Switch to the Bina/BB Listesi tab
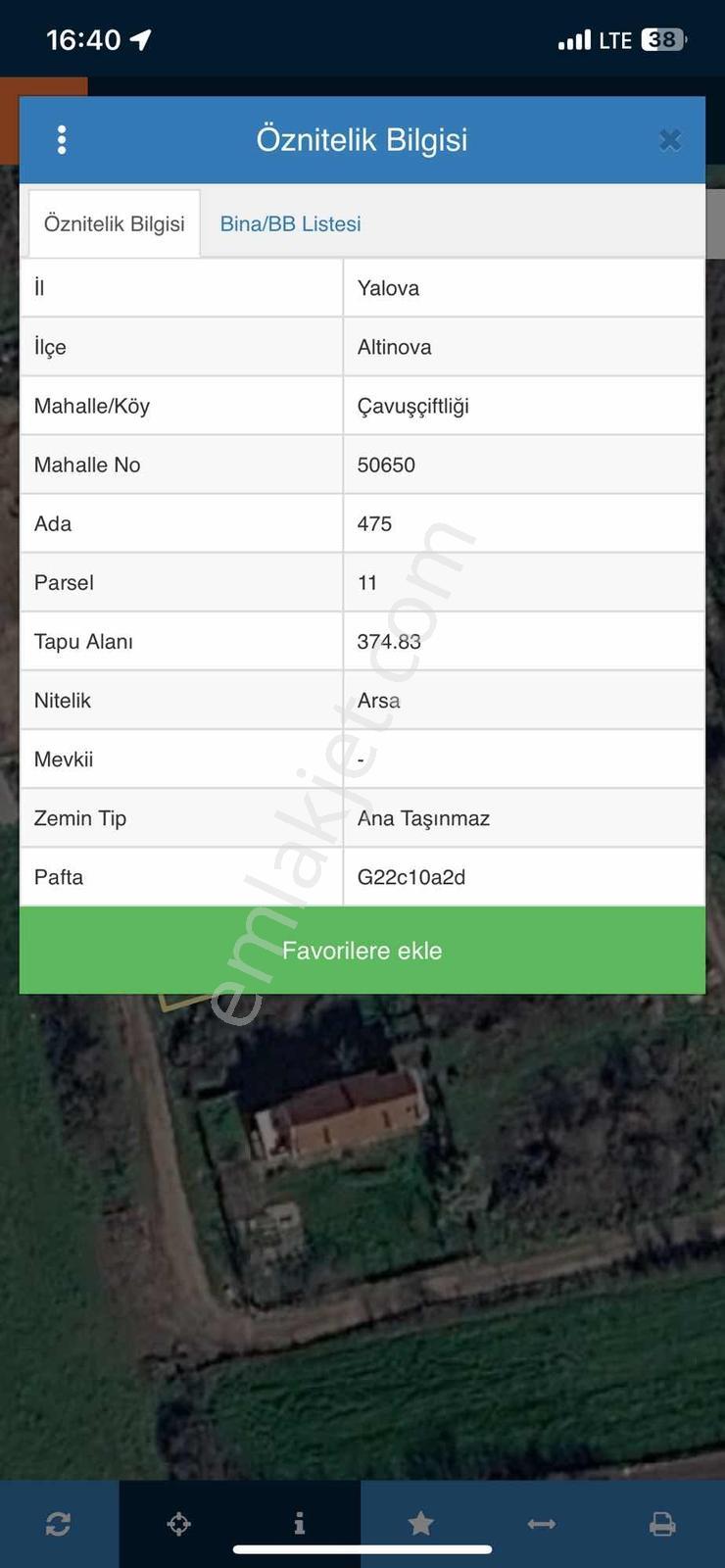The image size is (725, 1568). 290,223
